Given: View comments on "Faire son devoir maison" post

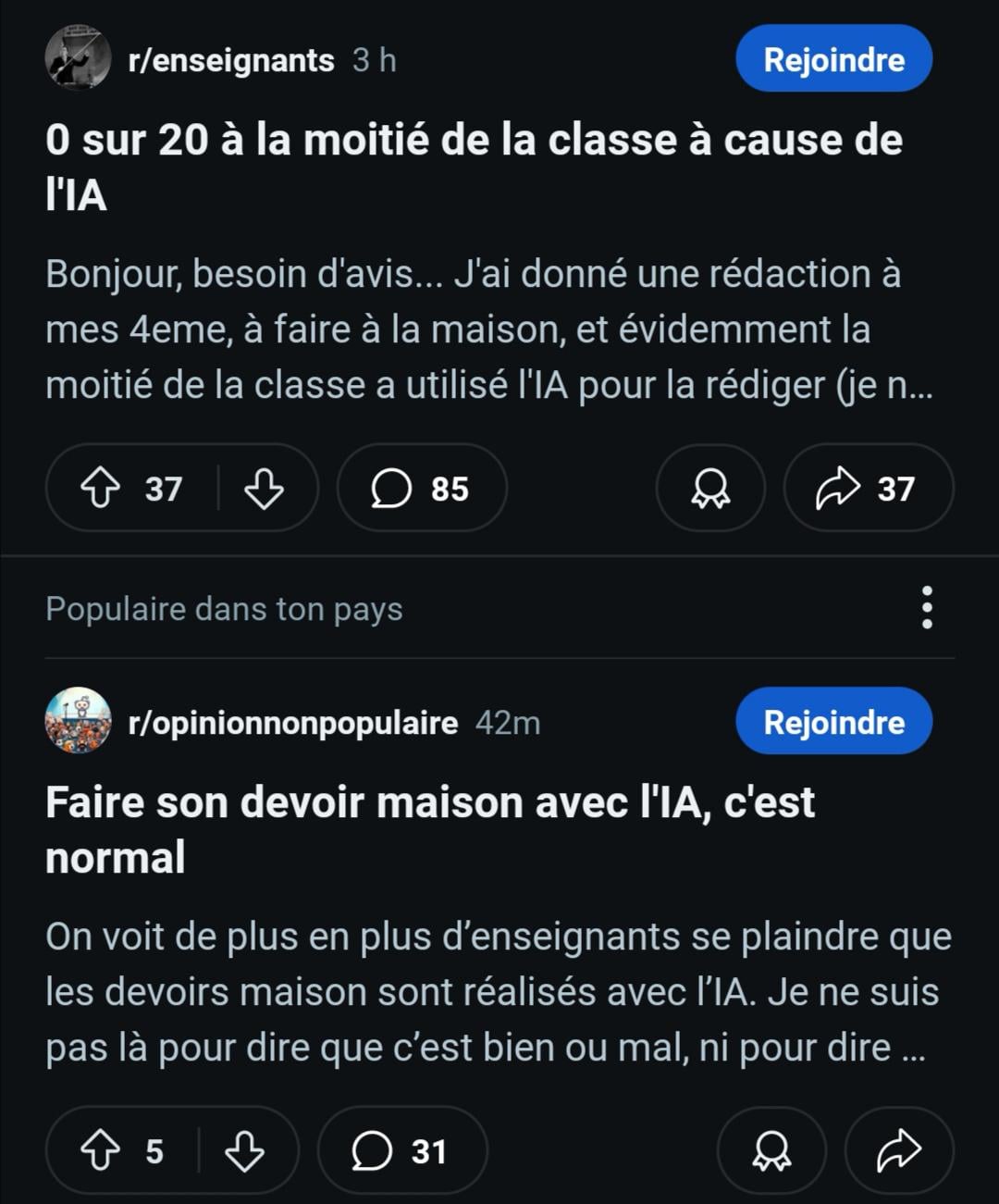Looking at the screenshot, I should pyautogui.click(x=401, y=1150).
